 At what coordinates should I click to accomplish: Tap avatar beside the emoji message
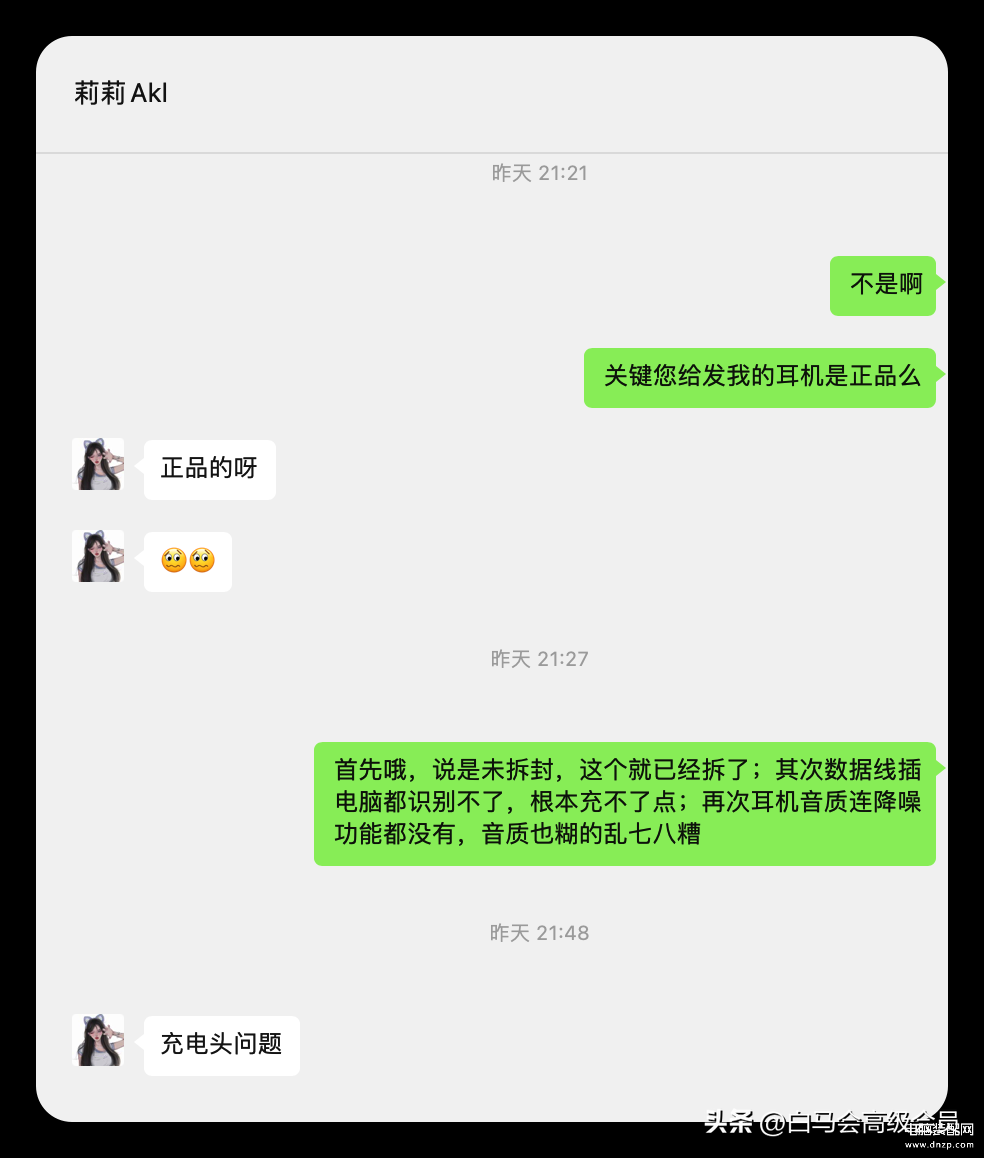click(98, 556)
